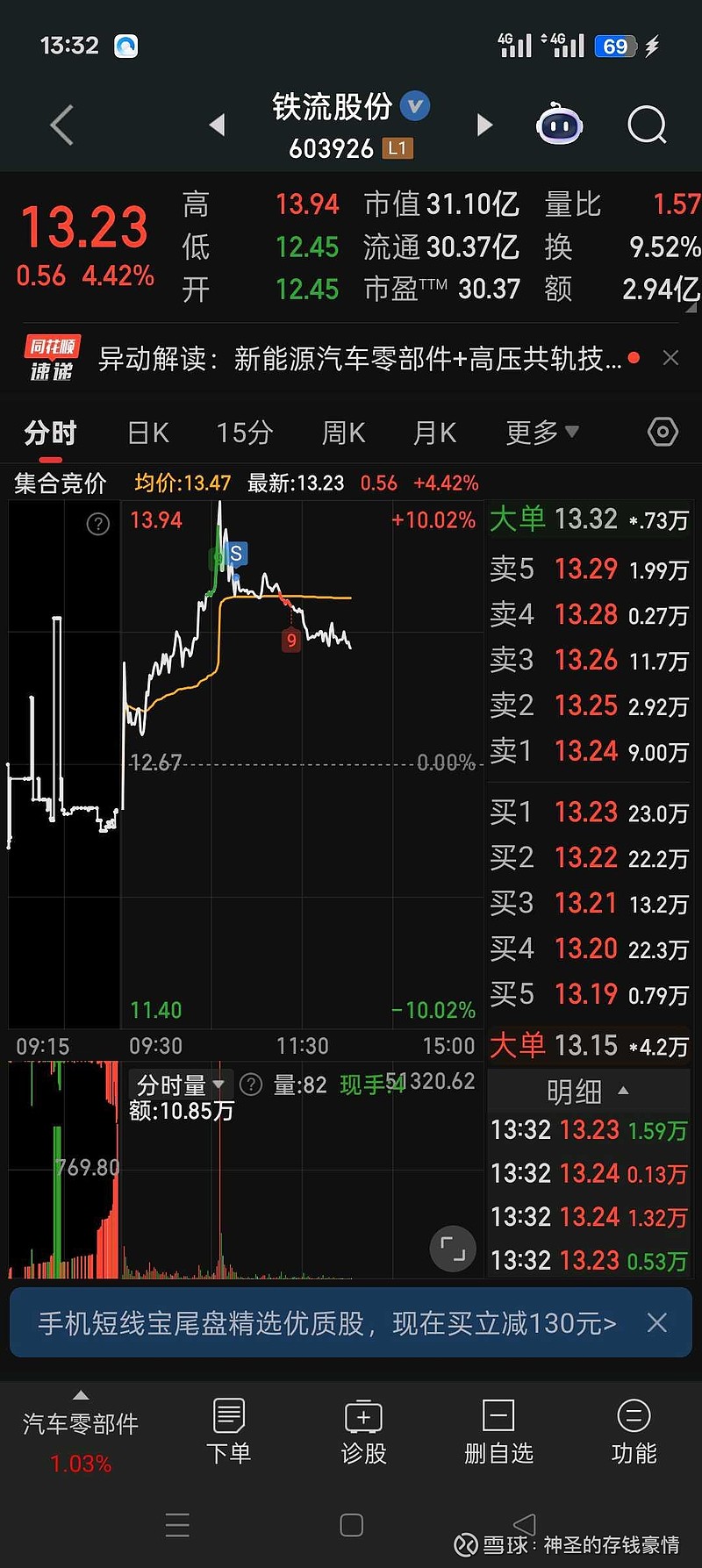Viewport: 702px width, 1568px height.
Task: Expand the 明细 trade details
Action: (x=588, y=1092)
